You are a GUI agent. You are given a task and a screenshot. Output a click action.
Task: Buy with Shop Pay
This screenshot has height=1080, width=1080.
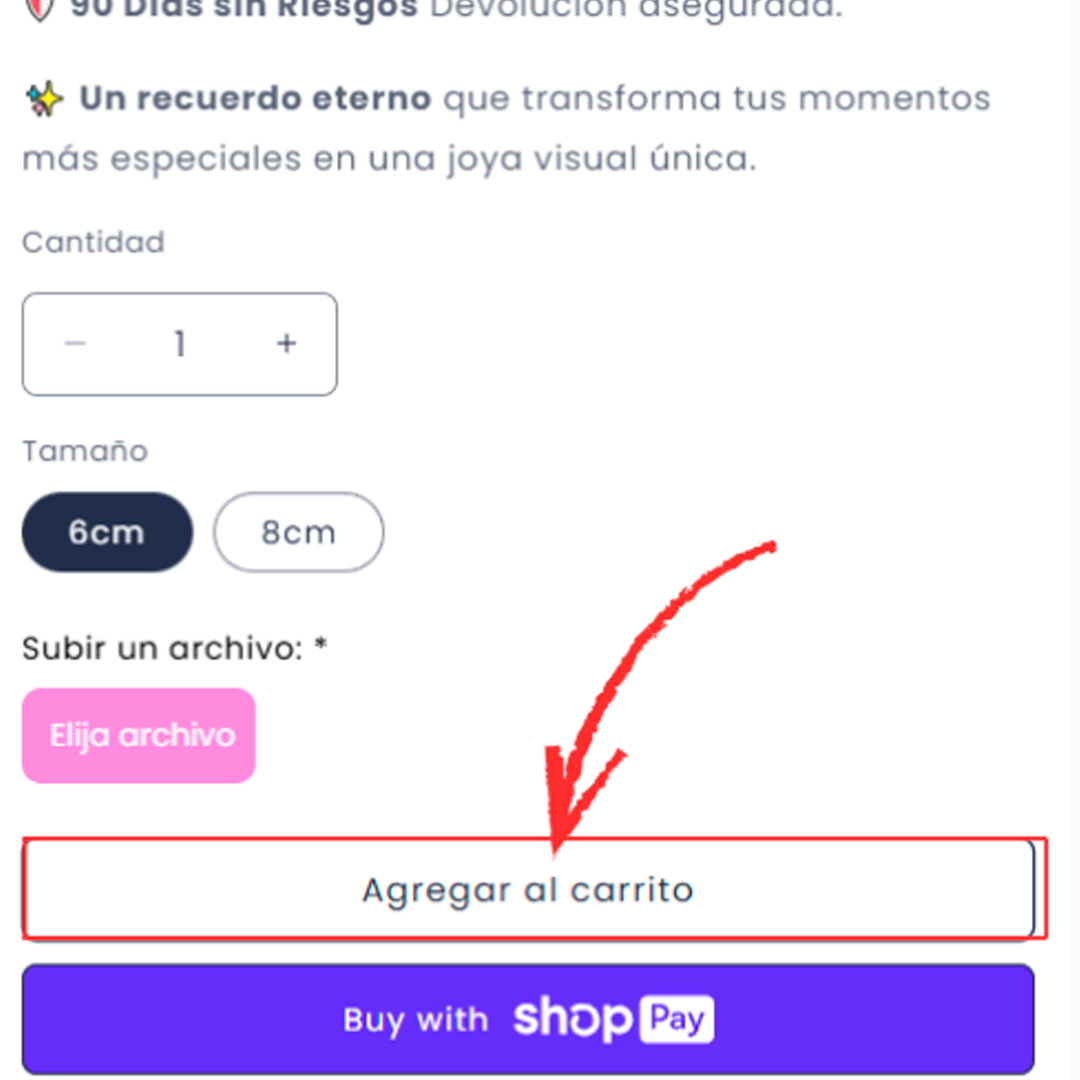pos(528,1019)
